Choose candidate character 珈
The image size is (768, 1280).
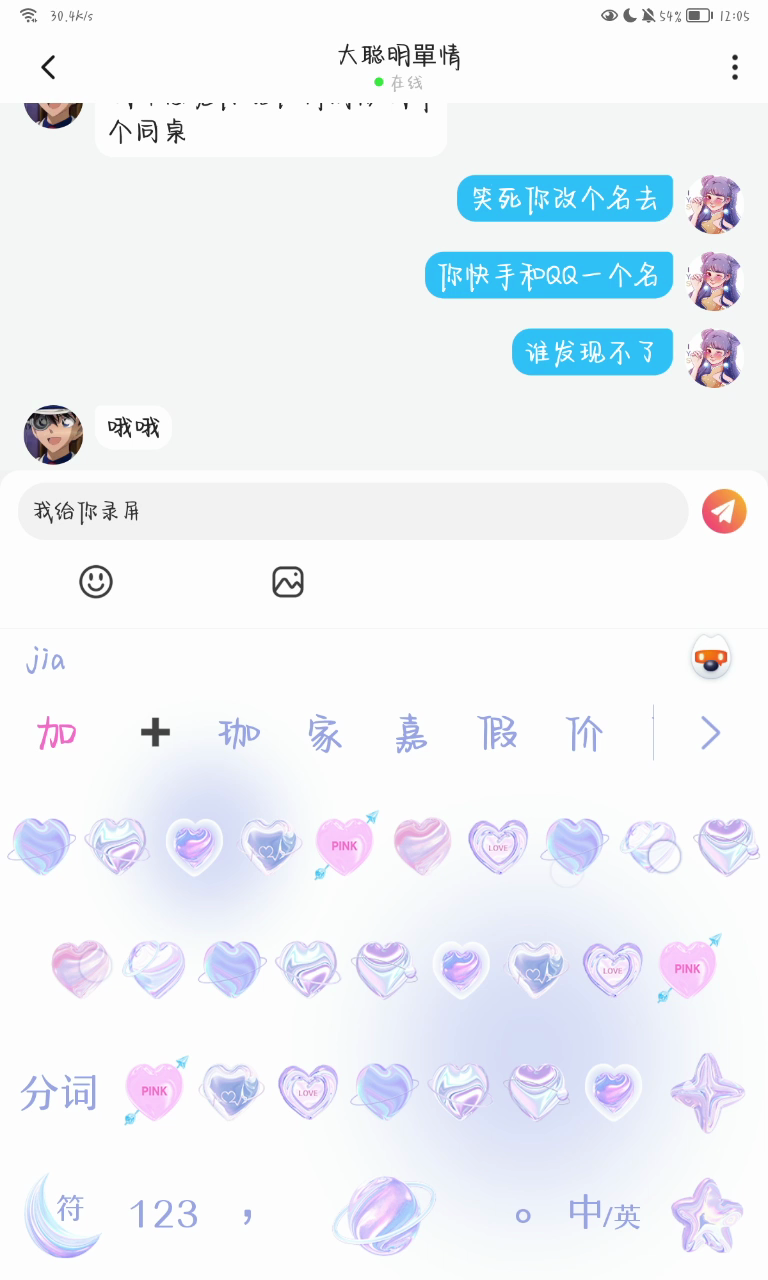(x=239, y=734)
